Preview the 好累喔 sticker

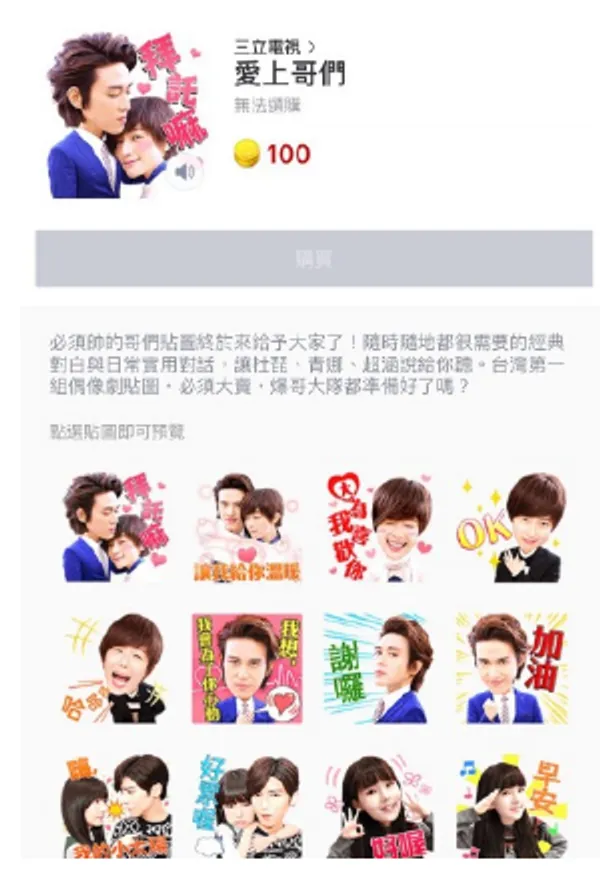[247, 807]
